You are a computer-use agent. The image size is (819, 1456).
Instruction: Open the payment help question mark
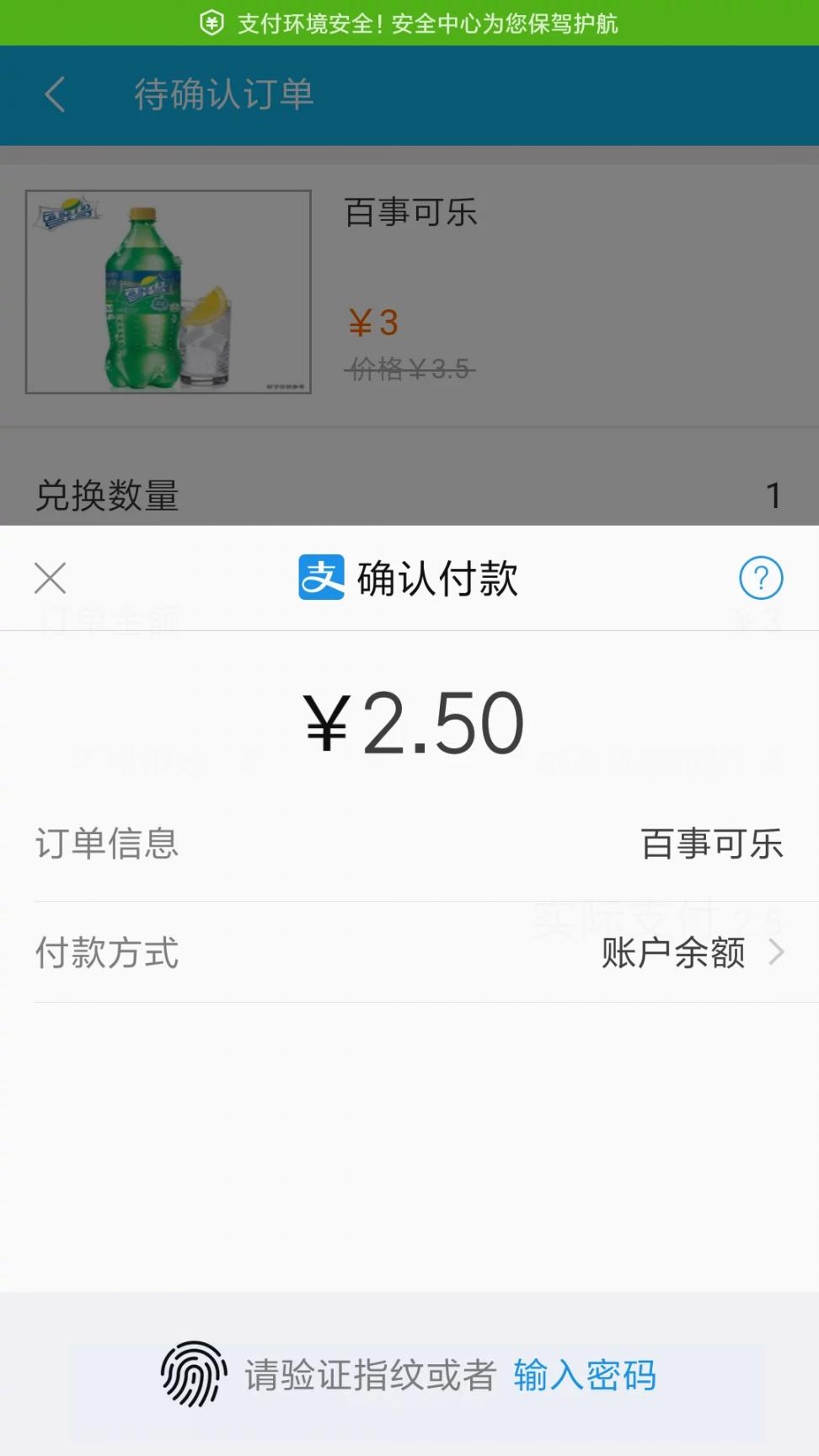pos(761,578)
